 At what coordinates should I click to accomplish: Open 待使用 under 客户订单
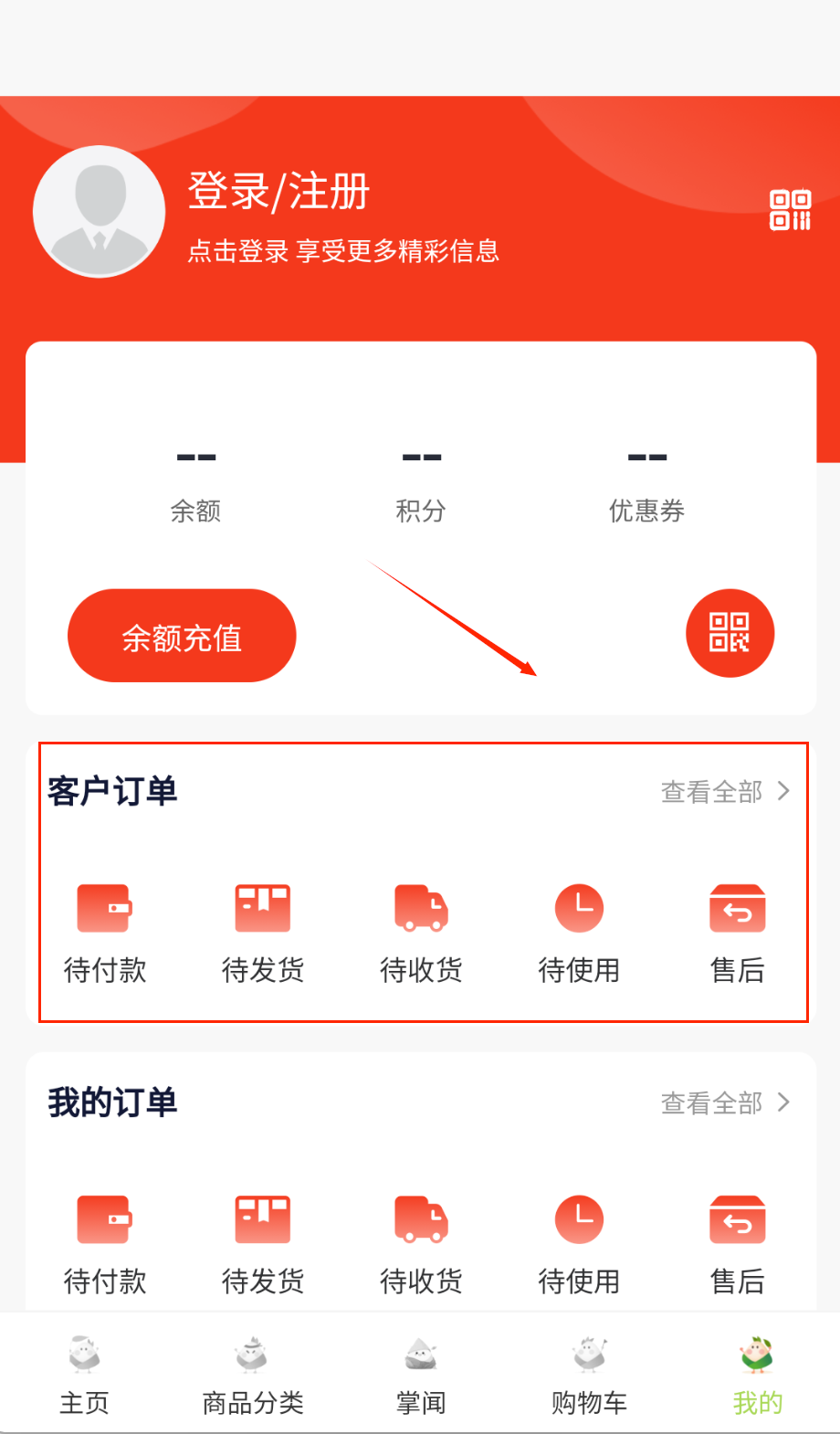pyautogui.click(x=579, y=932)
